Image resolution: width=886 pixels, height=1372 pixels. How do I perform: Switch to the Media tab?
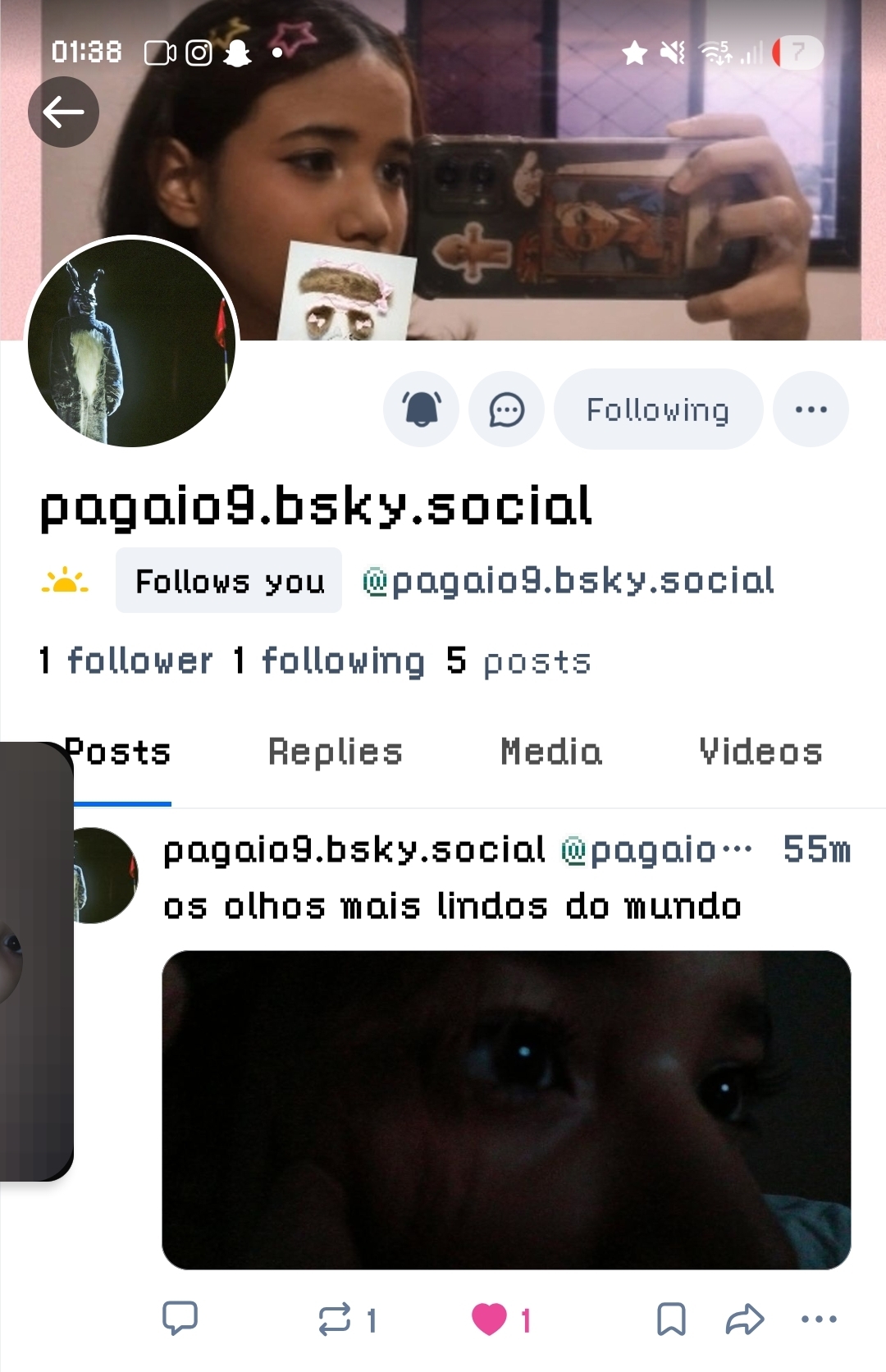click(551, 752)
